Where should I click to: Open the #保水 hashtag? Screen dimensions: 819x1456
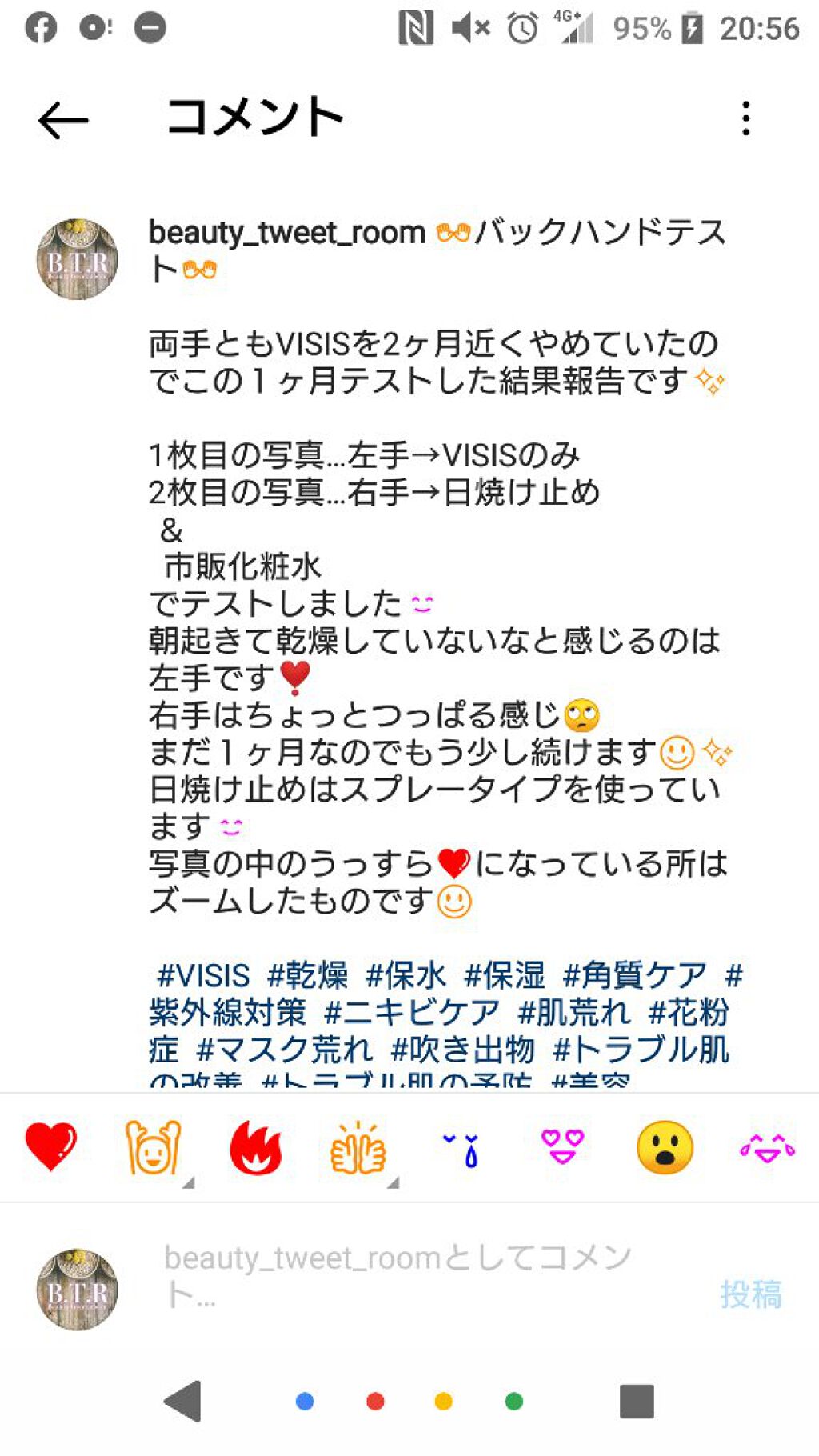coord(406,976)
